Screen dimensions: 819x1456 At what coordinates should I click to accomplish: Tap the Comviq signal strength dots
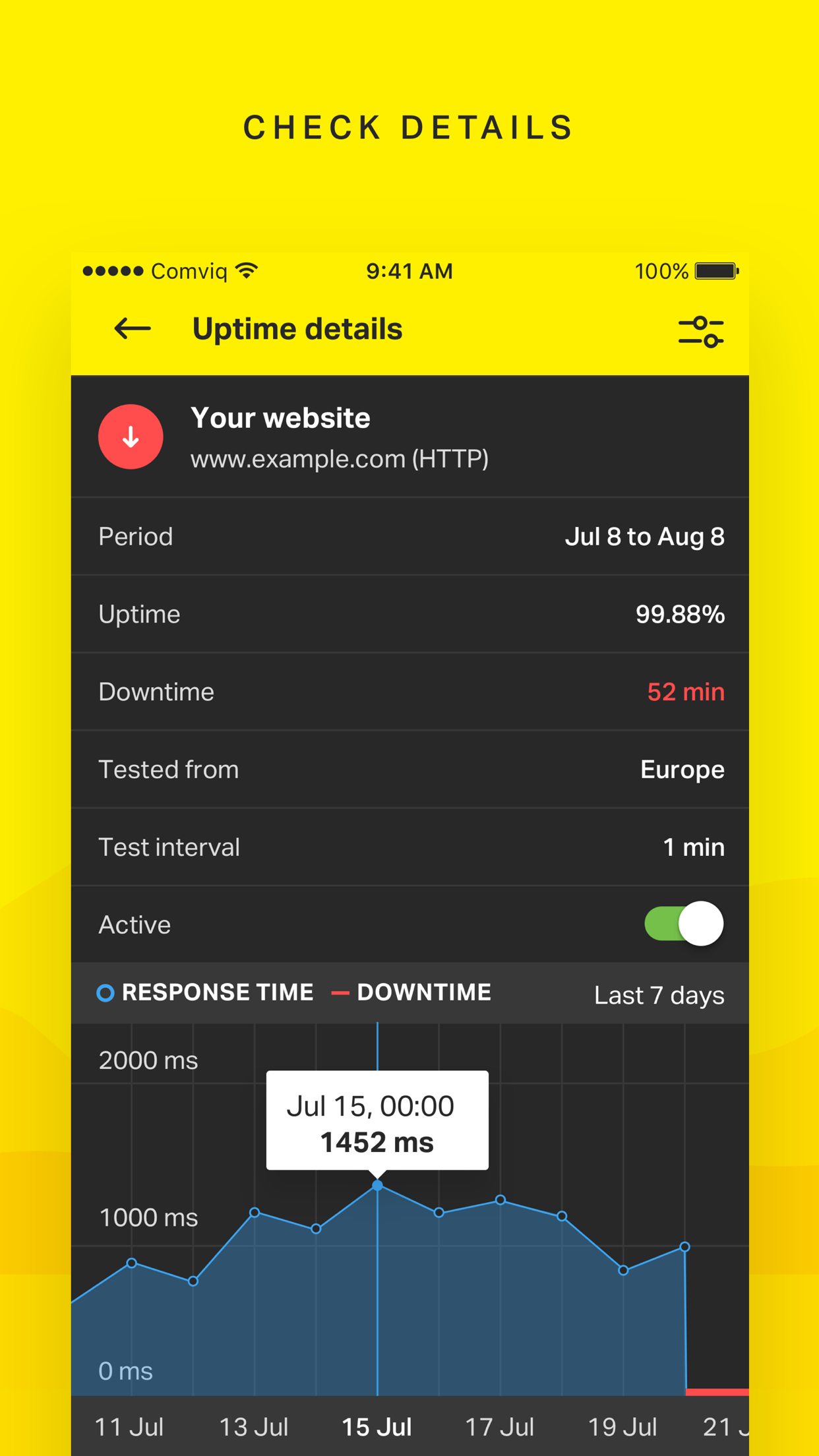point(112,271)
